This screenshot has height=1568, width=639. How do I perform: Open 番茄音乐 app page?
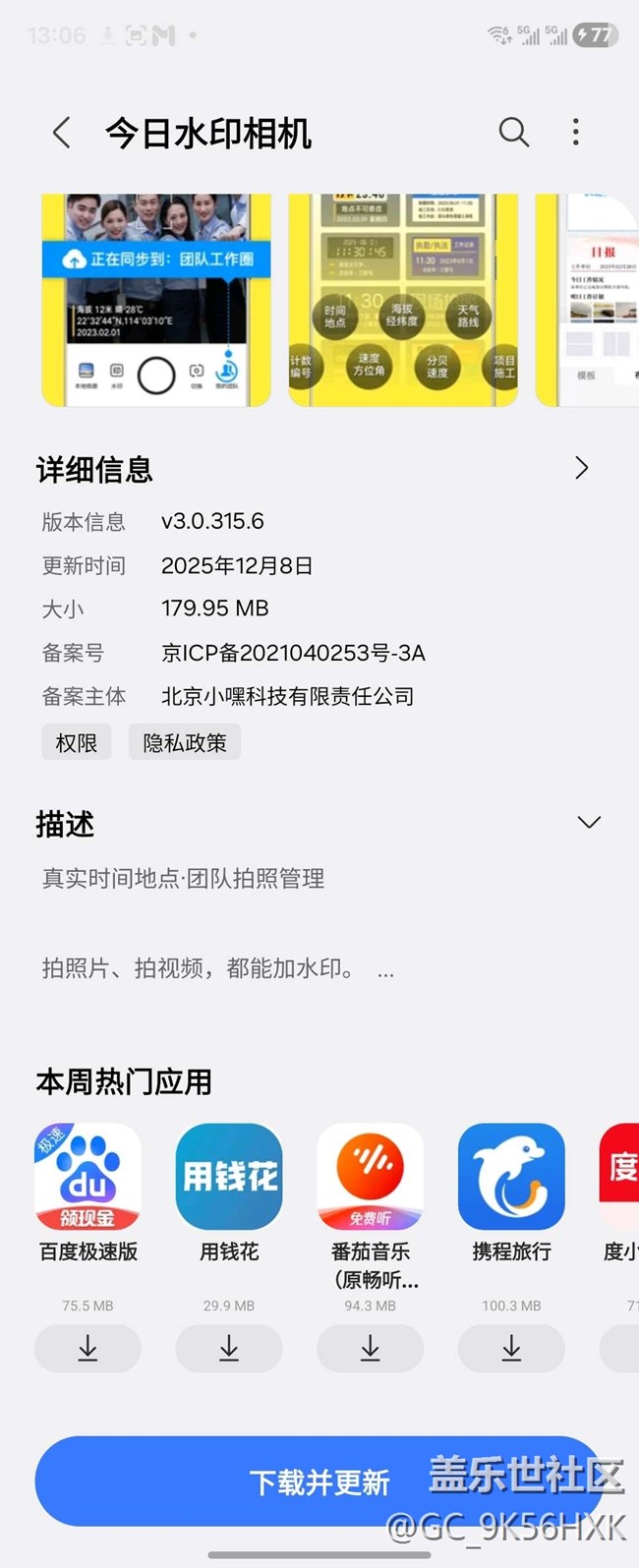point(371,1177)
